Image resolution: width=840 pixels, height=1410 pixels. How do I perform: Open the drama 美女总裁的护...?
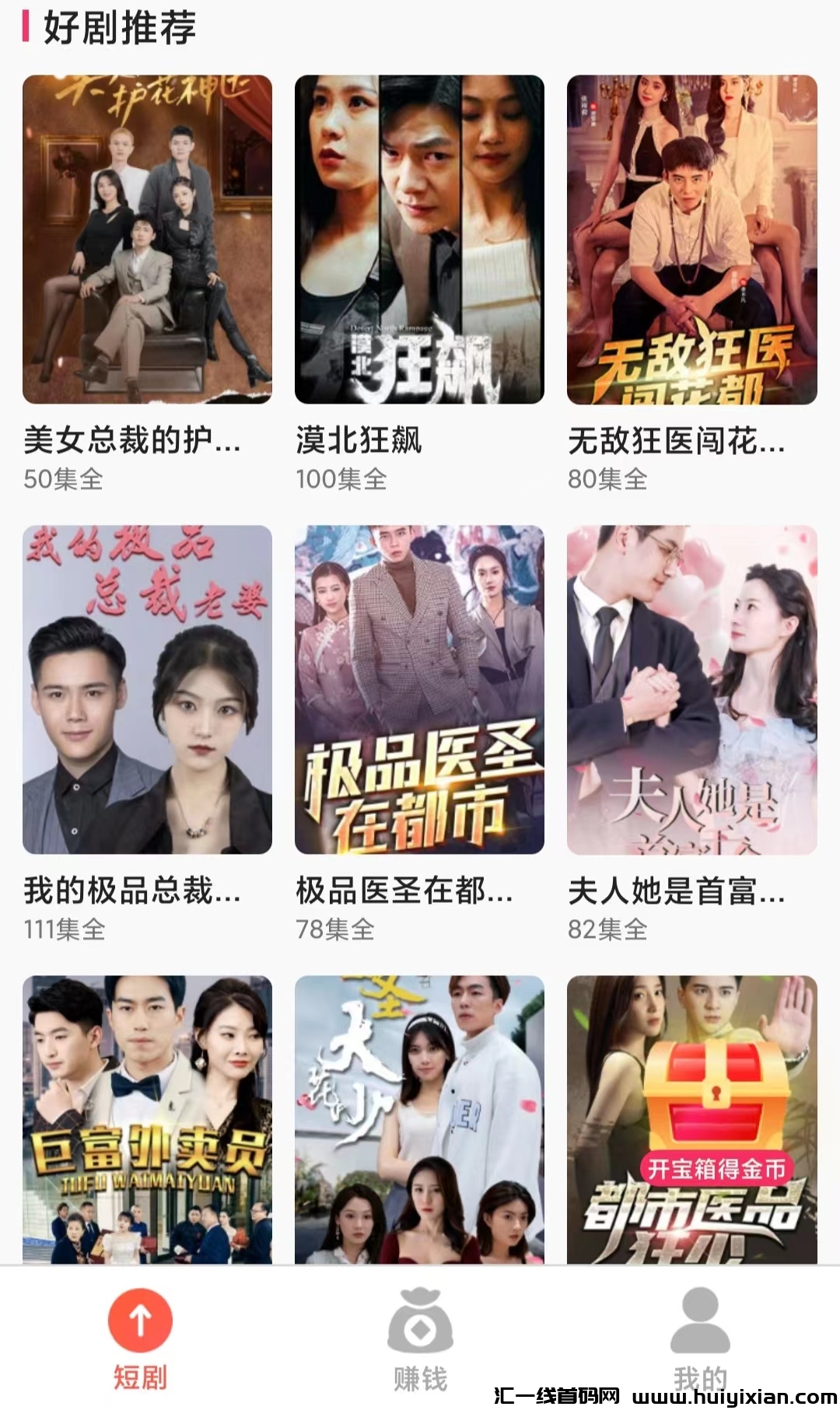(x=147, y=240)
